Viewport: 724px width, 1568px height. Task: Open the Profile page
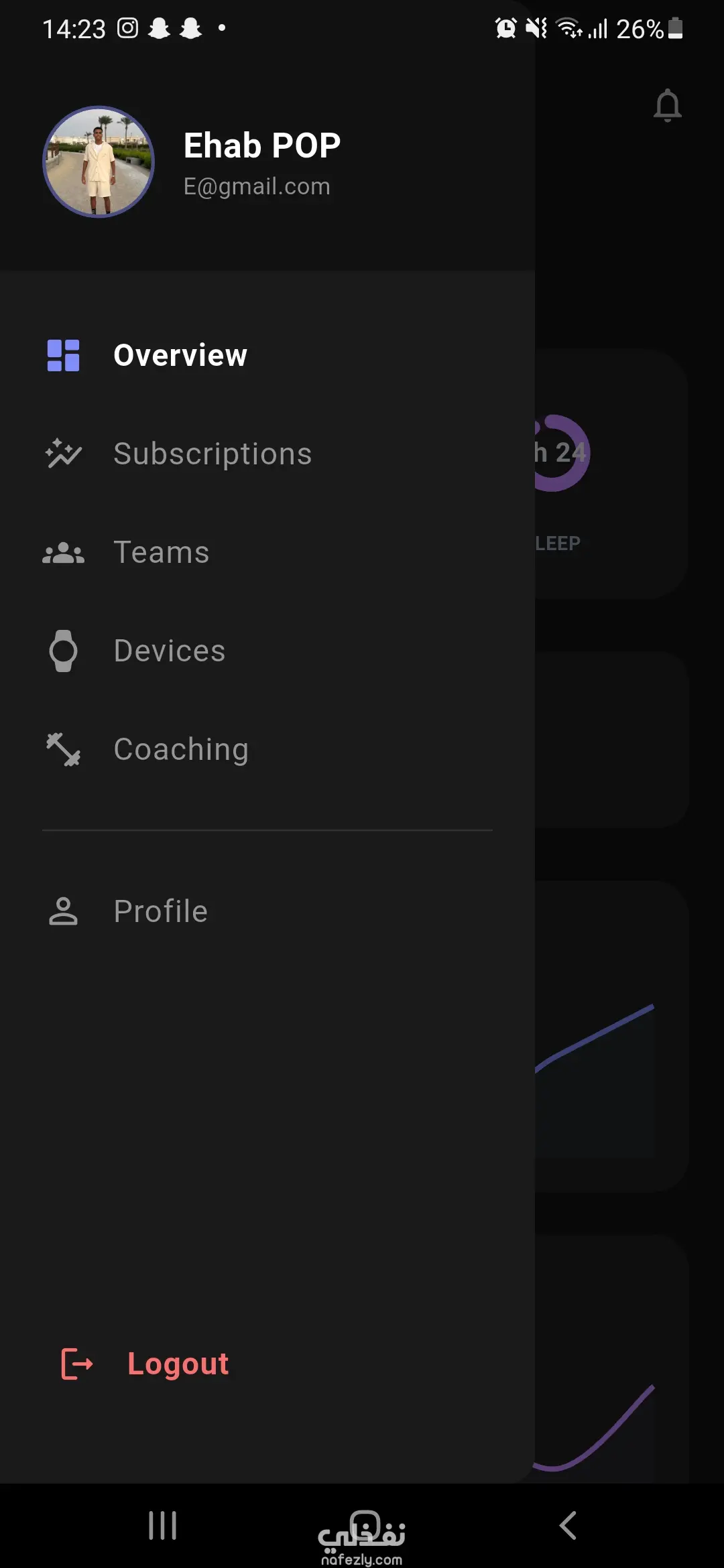coord(160,911)
